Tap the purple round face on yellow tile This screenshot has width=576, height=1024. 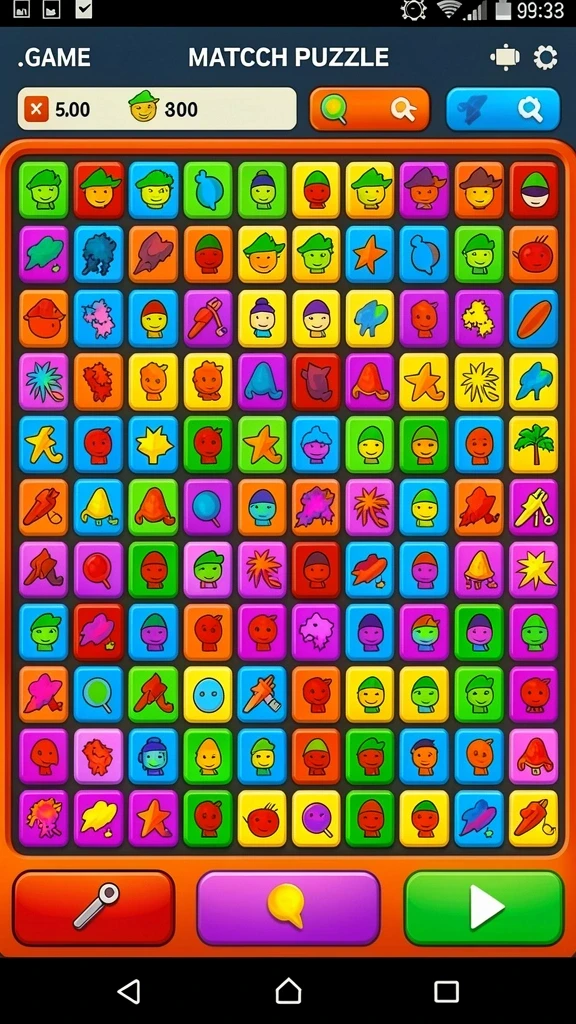316,819
